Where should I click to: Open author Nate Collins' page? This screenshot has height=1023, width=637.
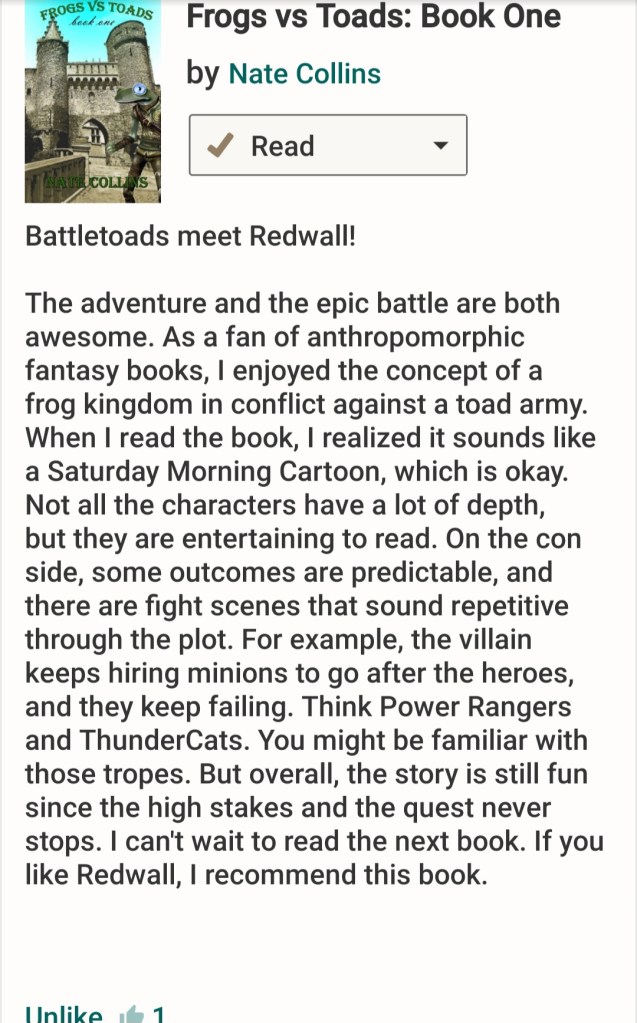click(305, 74)
